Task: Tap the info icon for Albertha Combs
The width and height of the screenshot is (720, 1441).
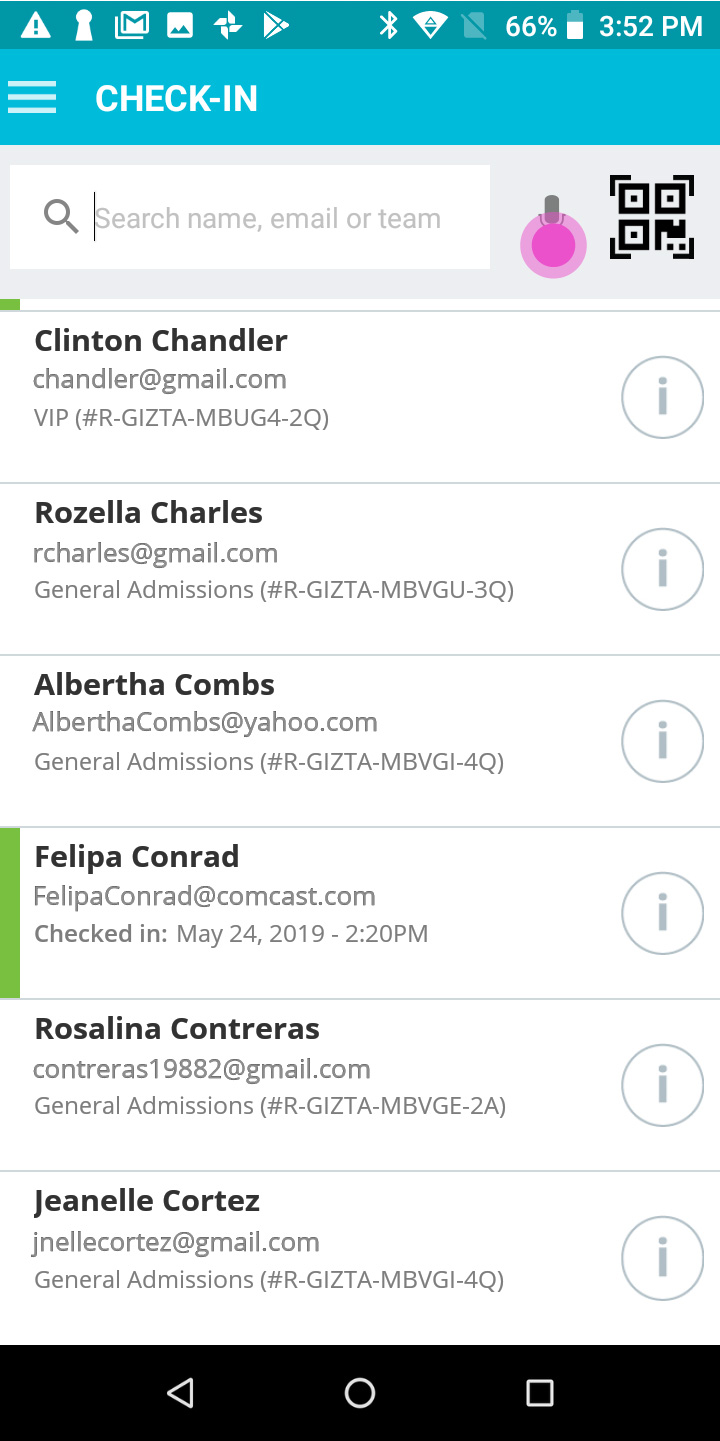Action: (x=662, y=741)
